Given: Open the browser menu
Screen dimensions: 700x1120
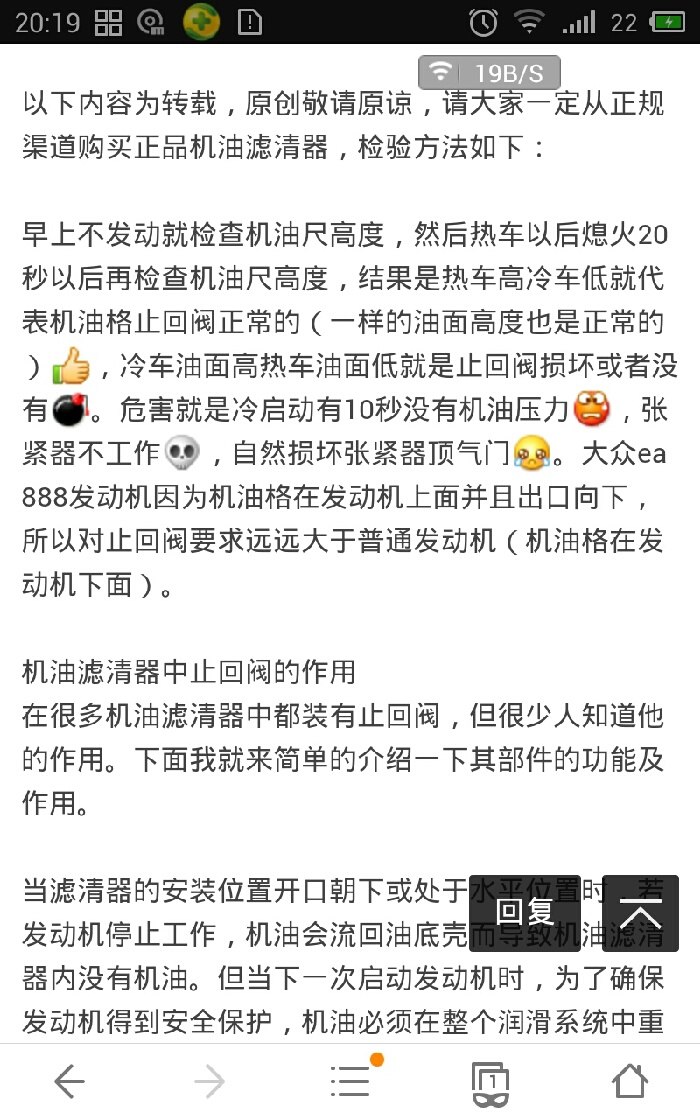Looking at the screenshot, I should [x=351, y=1081].
